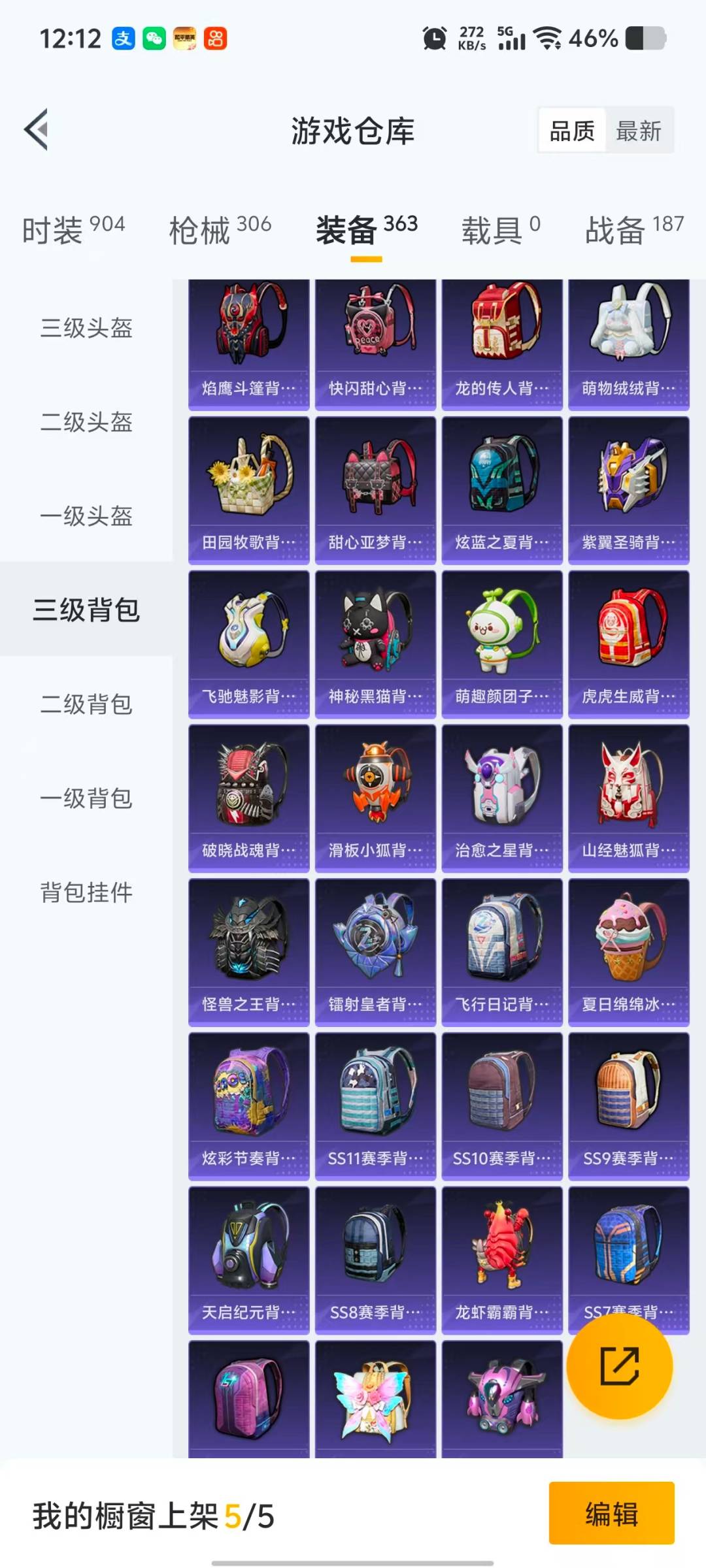The width and height of the screenshot is (706, 1568).
Task: Select the 一级头盔 category
Action: [x=86, y=516]
